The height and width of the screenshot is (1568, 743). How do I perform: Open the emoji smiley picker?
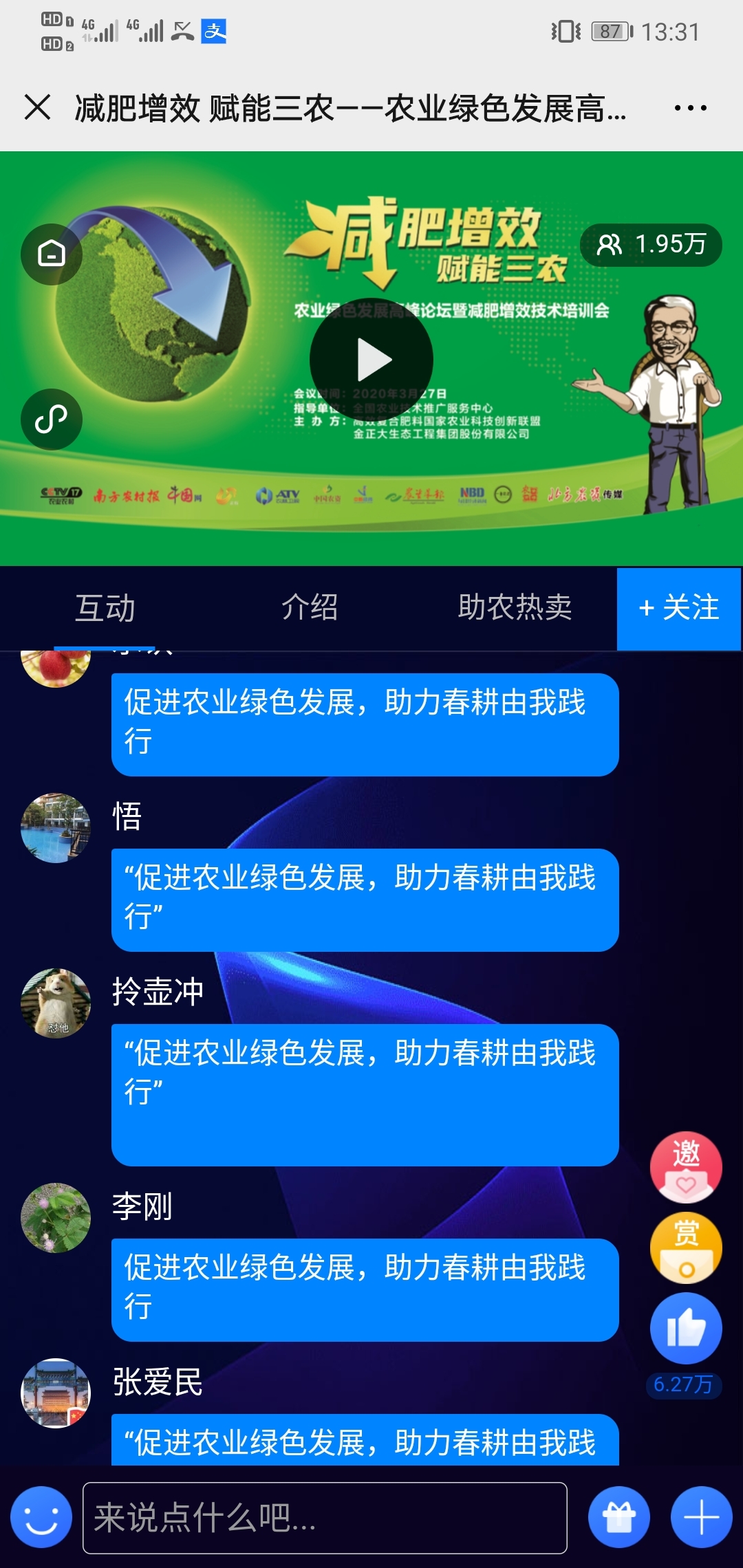point(41,1517)
